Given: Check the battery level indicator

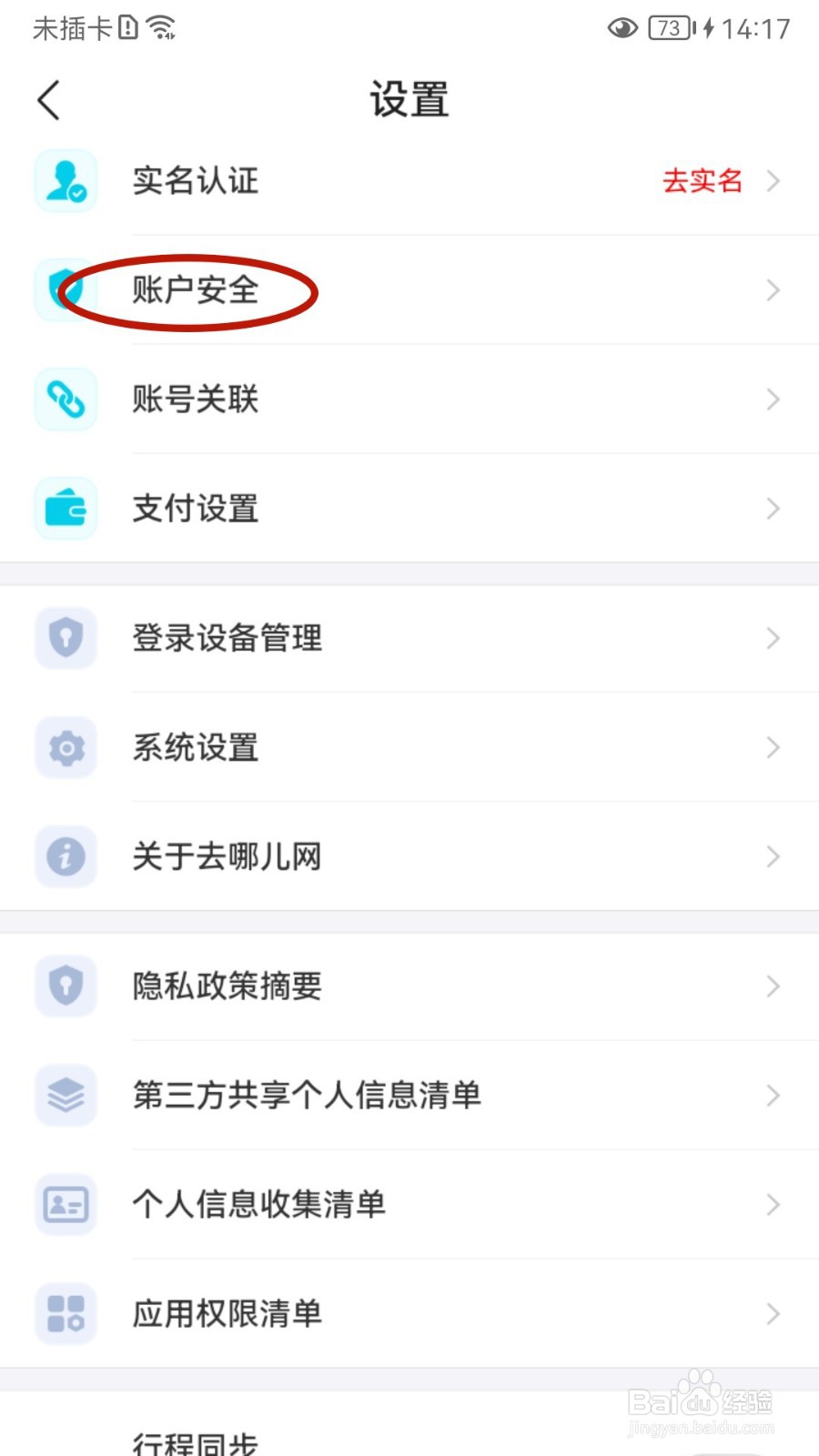Looking at the screenshot, I should tap(669, 28).
